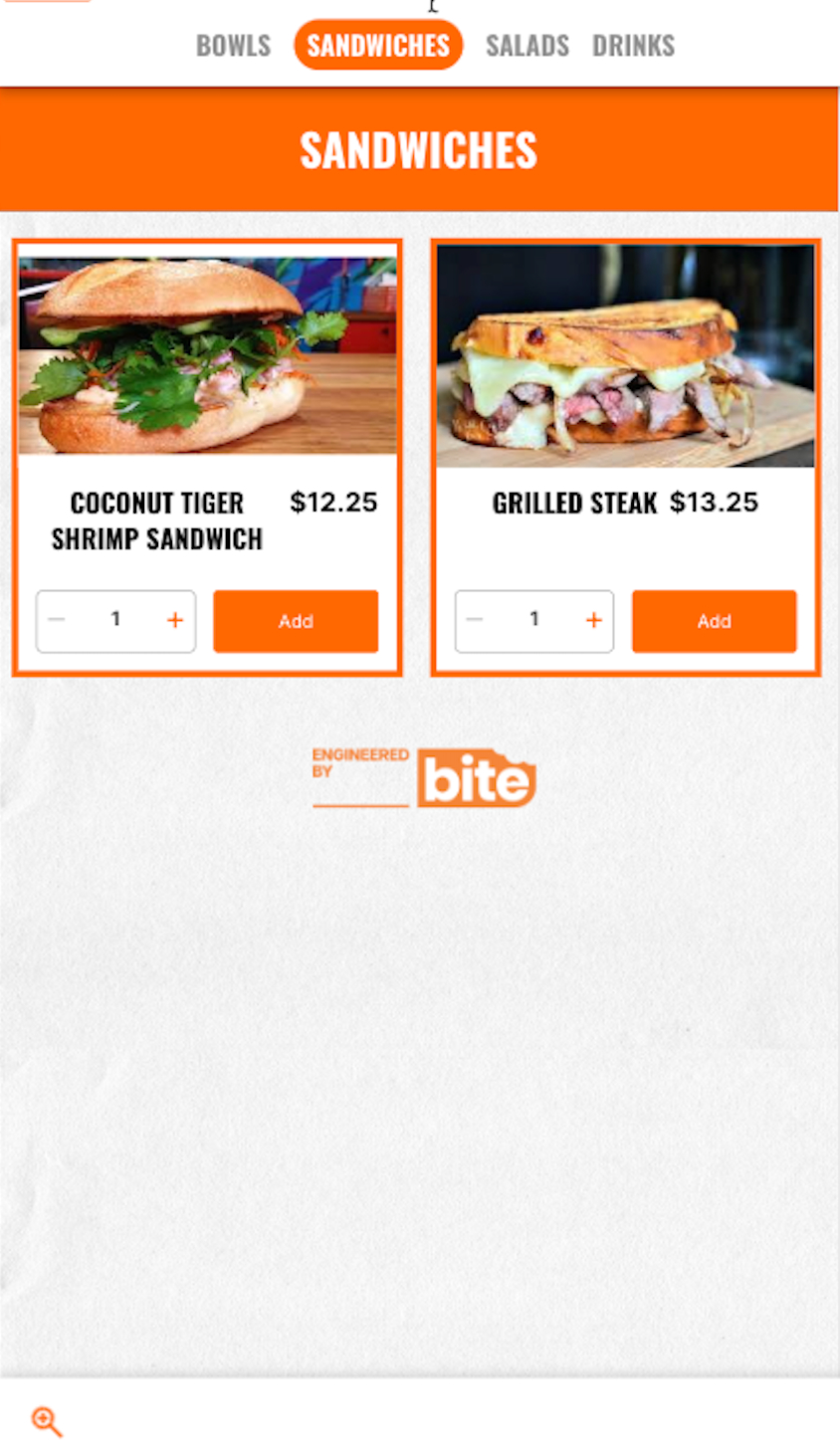Viewport: 840px width, 1451px height.
Task: Go to the Drinks tab
Action: (x=633, y=46)
